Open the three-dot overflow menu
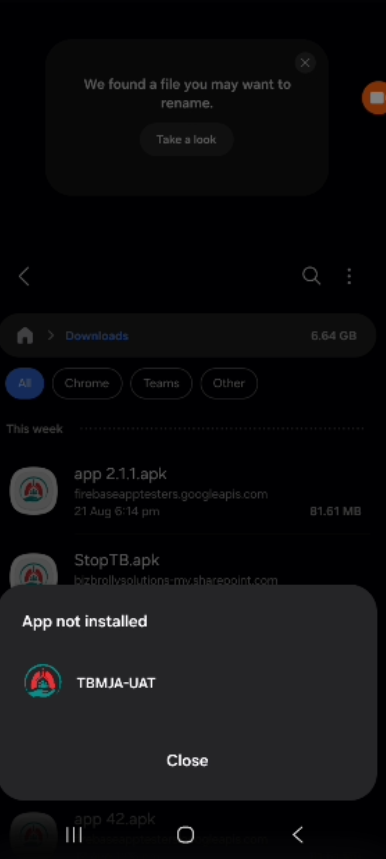Screen dimensions: 386x859 pyautogui.click(x=349, y=276)
